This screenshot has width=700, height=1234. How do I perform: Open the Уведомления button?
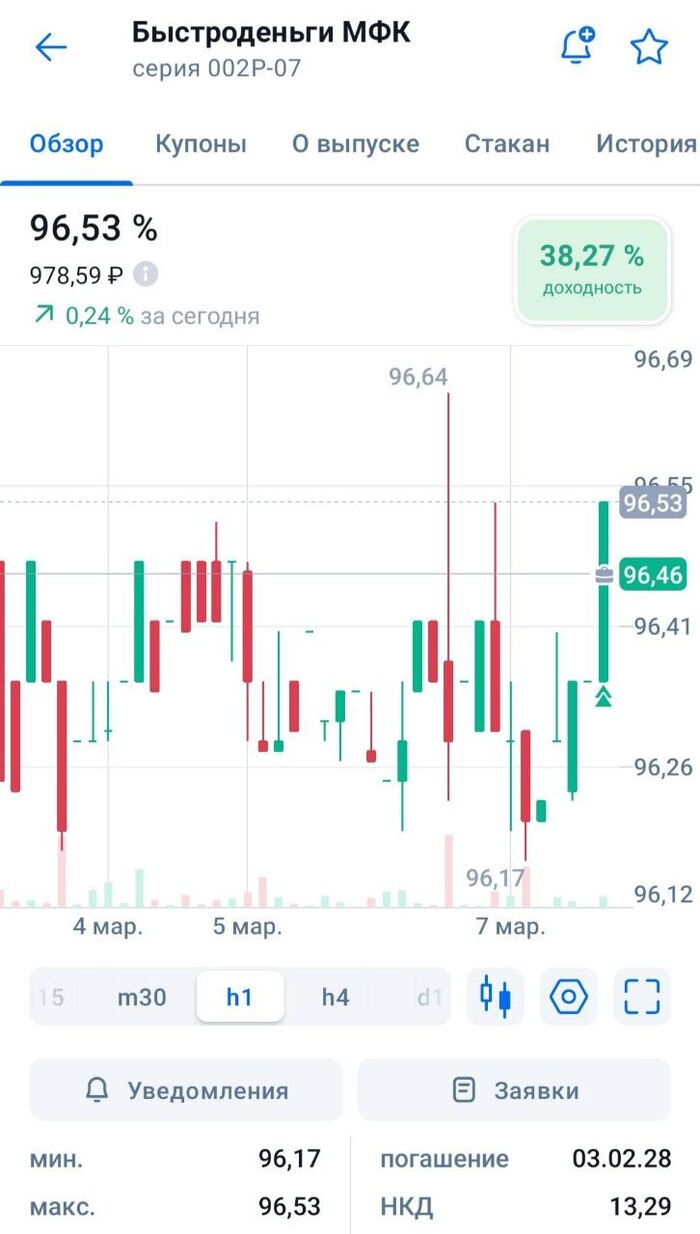186,1090
